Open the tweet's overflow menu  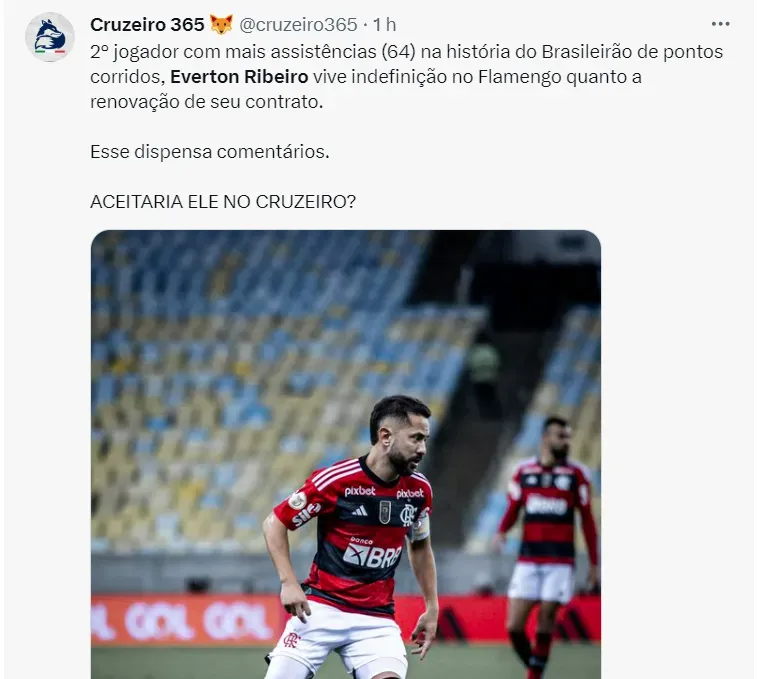(x=720, y=24)
